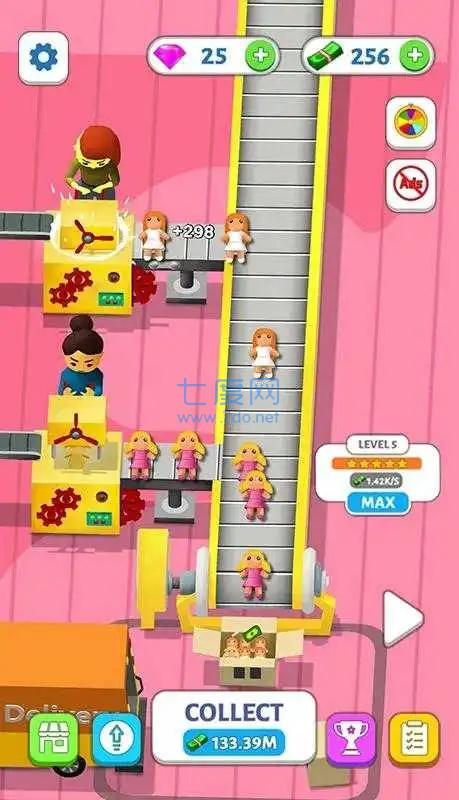459x800 pixels.
Task: Add more gems with the plus button
Action: click(261, 55)
